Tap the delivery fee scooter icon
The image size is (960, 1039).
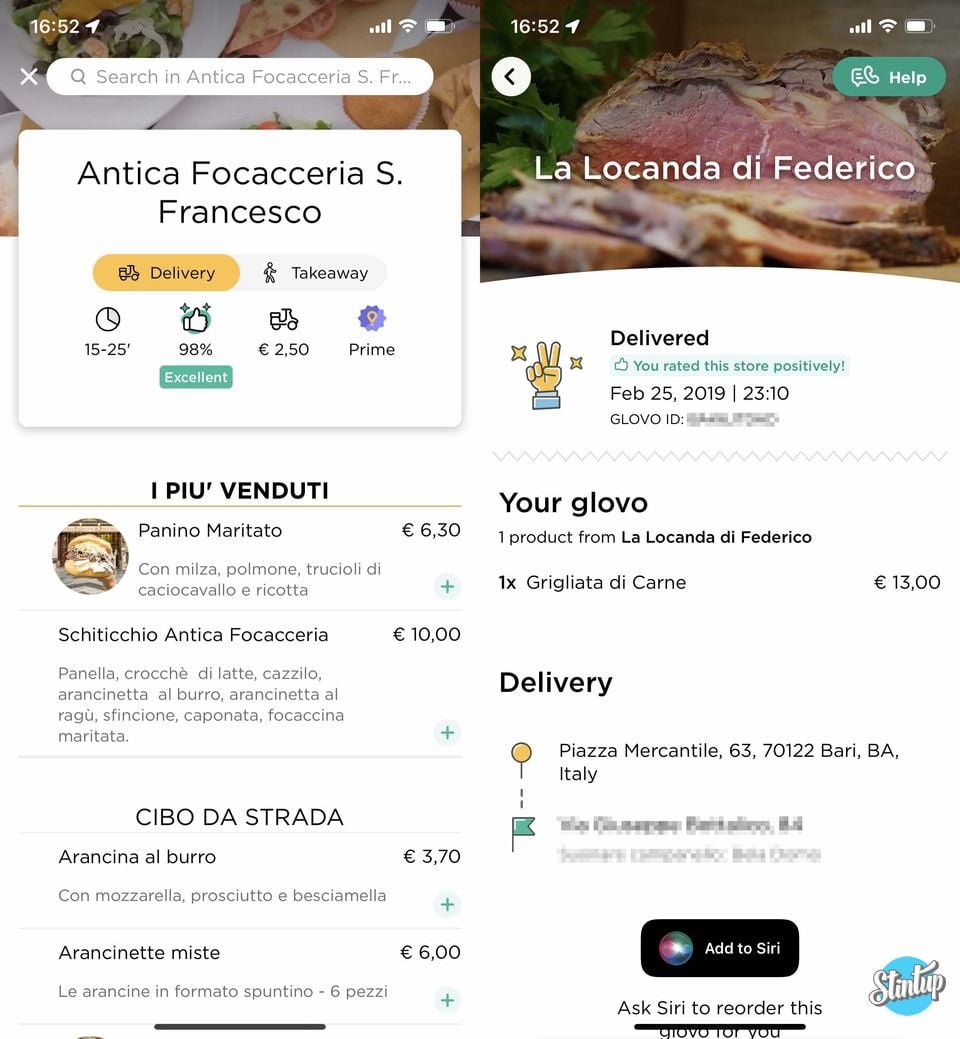[x=283, y=318]
